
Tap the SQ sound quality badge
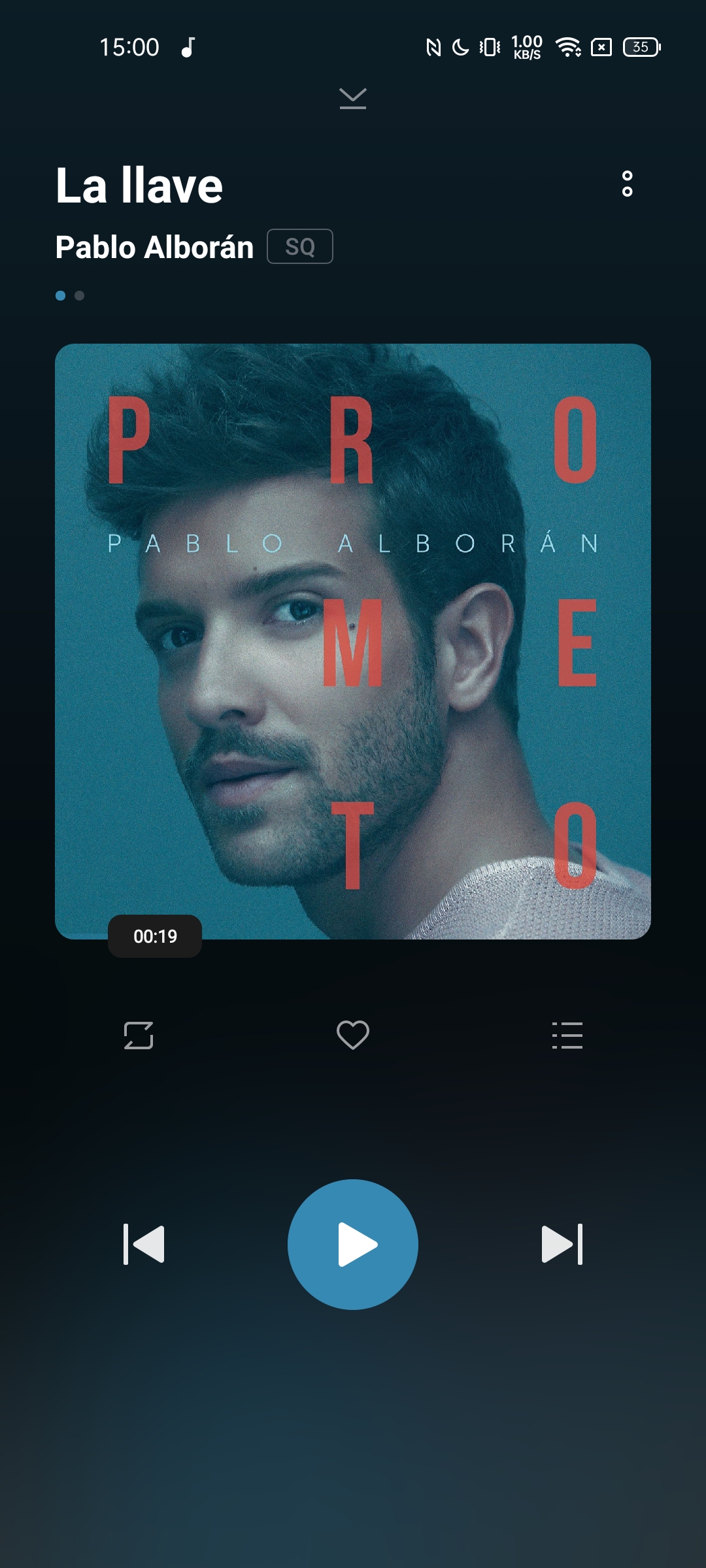tap(300, 246)
